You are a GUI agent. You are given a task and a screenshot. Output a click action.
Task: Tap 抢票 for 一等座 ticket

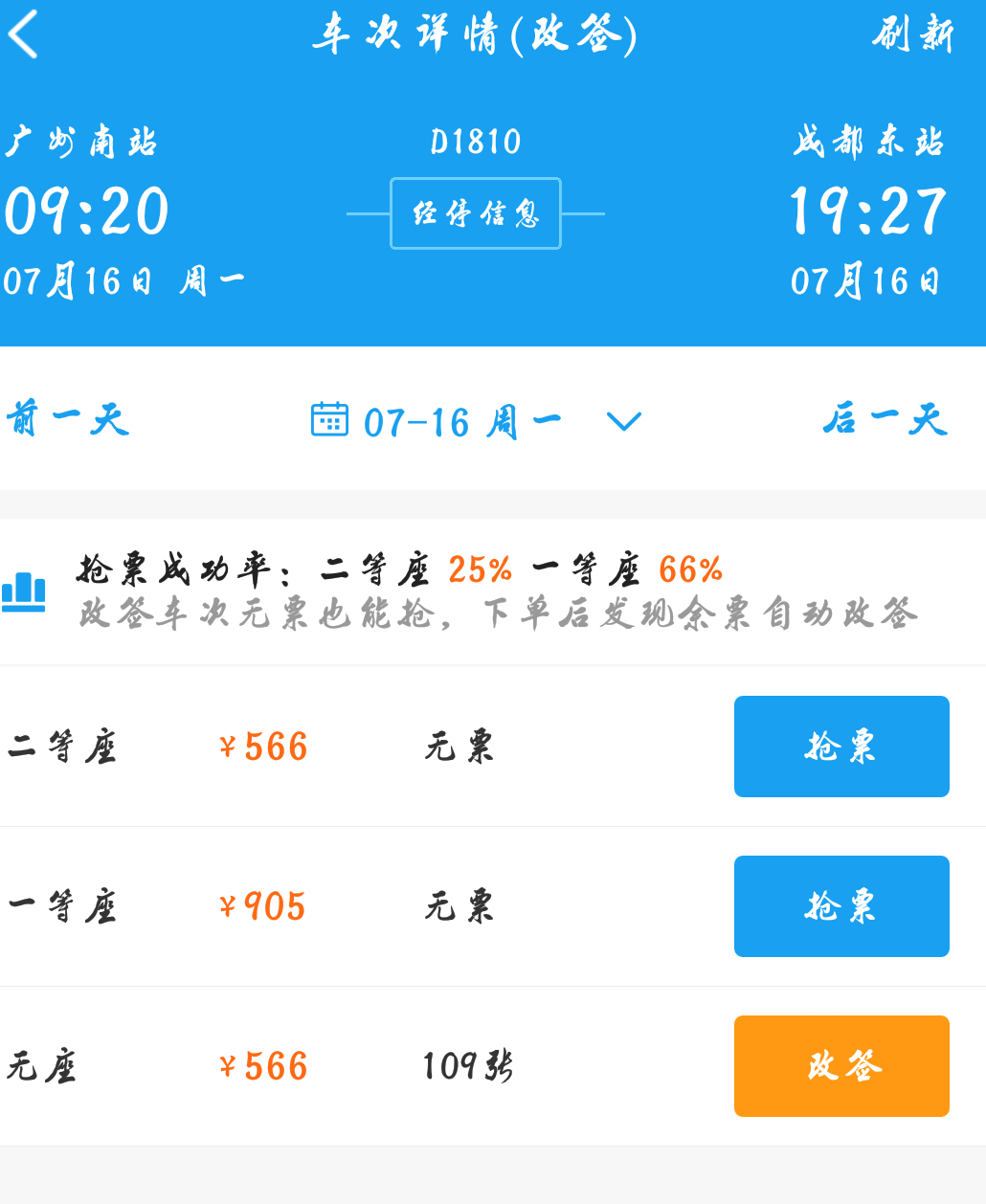841,906
